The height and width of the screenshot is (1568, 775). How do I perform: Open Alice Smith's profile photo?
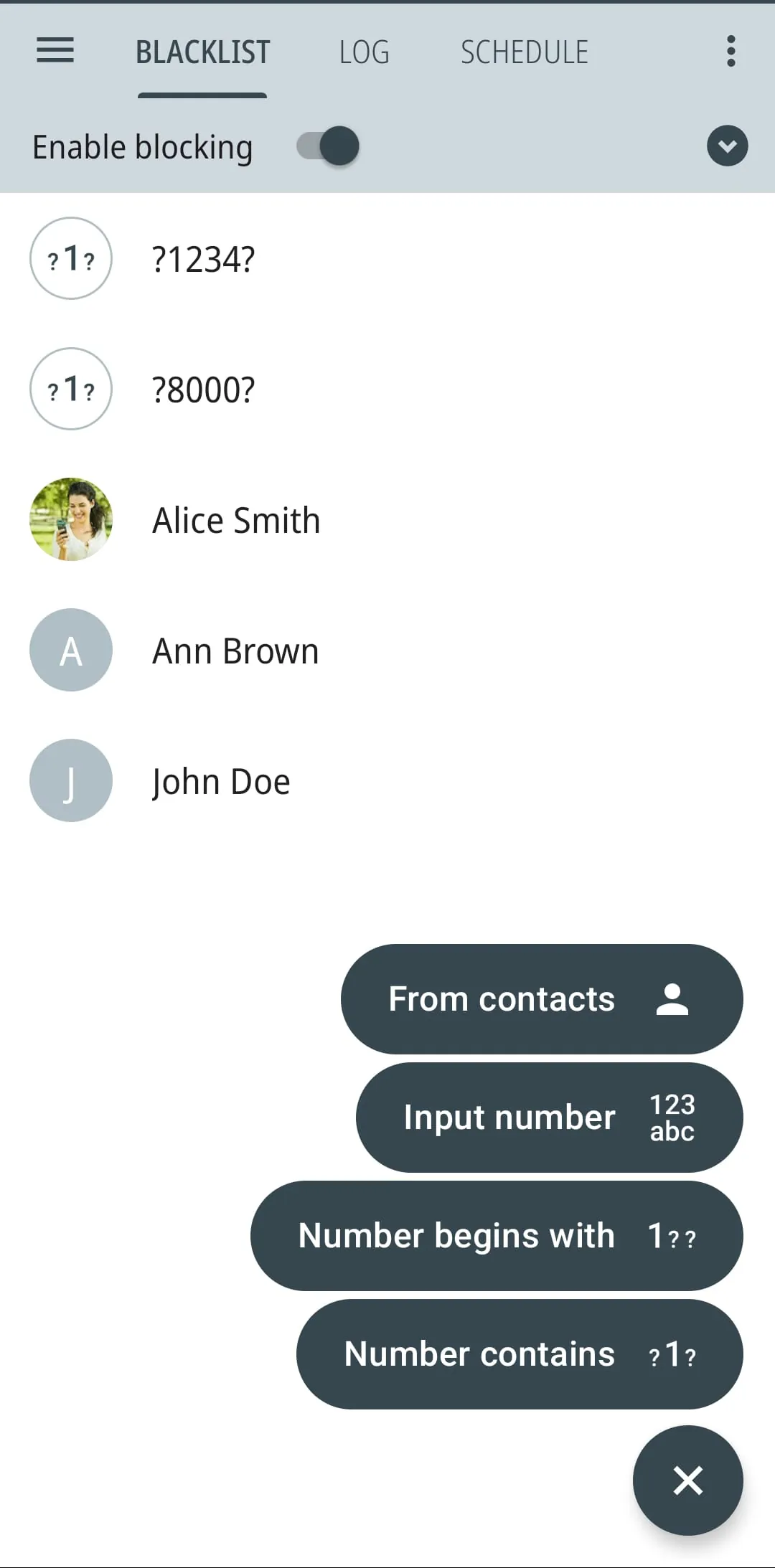tap(70, 519)
